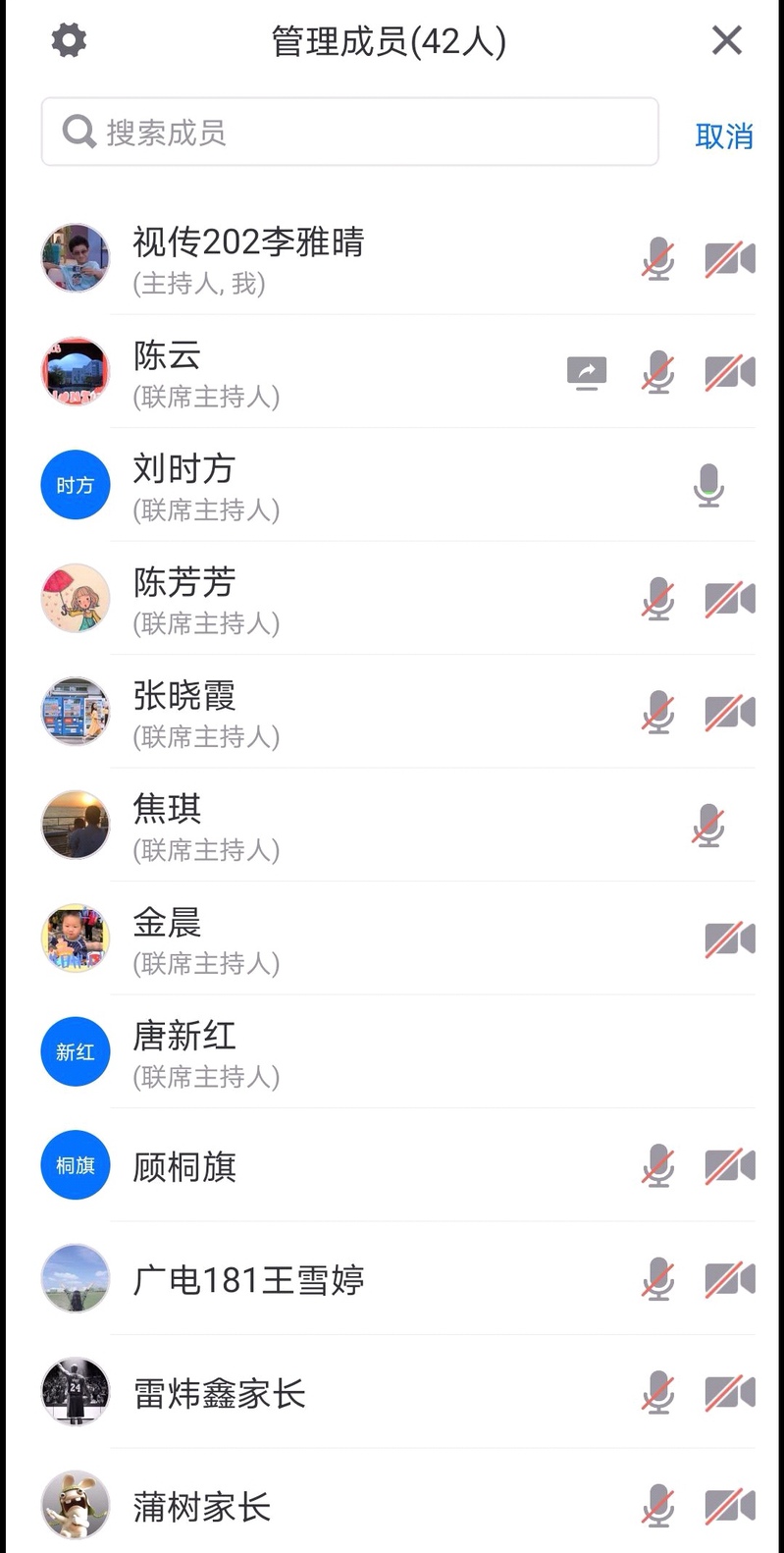Viewport: 784px width, 1553px height.
Task: Tap camera icon for 广电181王雪婷
Action: tap(730, 1279)
